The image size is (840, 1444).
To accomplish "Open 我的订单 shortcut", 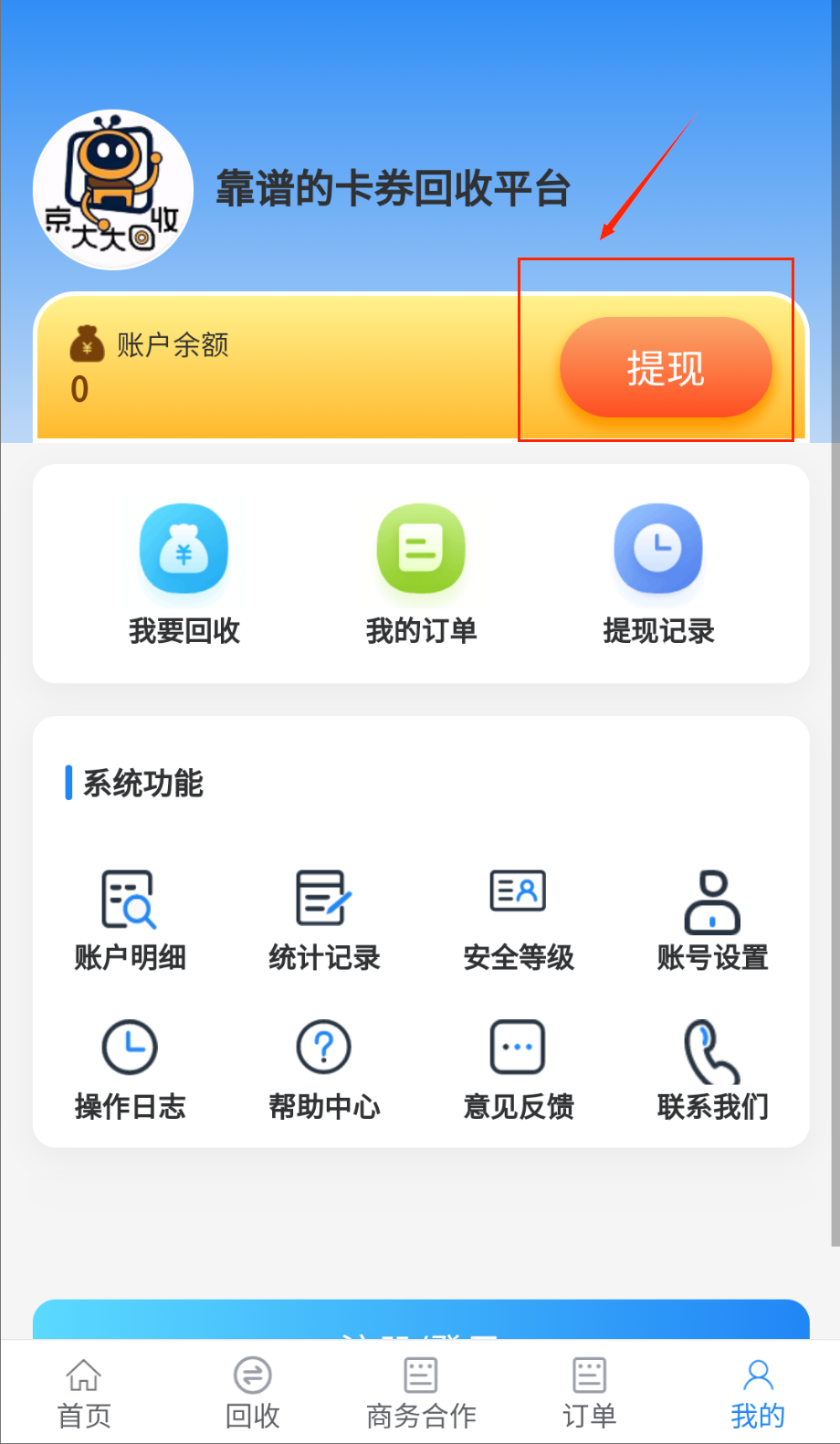I will [421, 573].
